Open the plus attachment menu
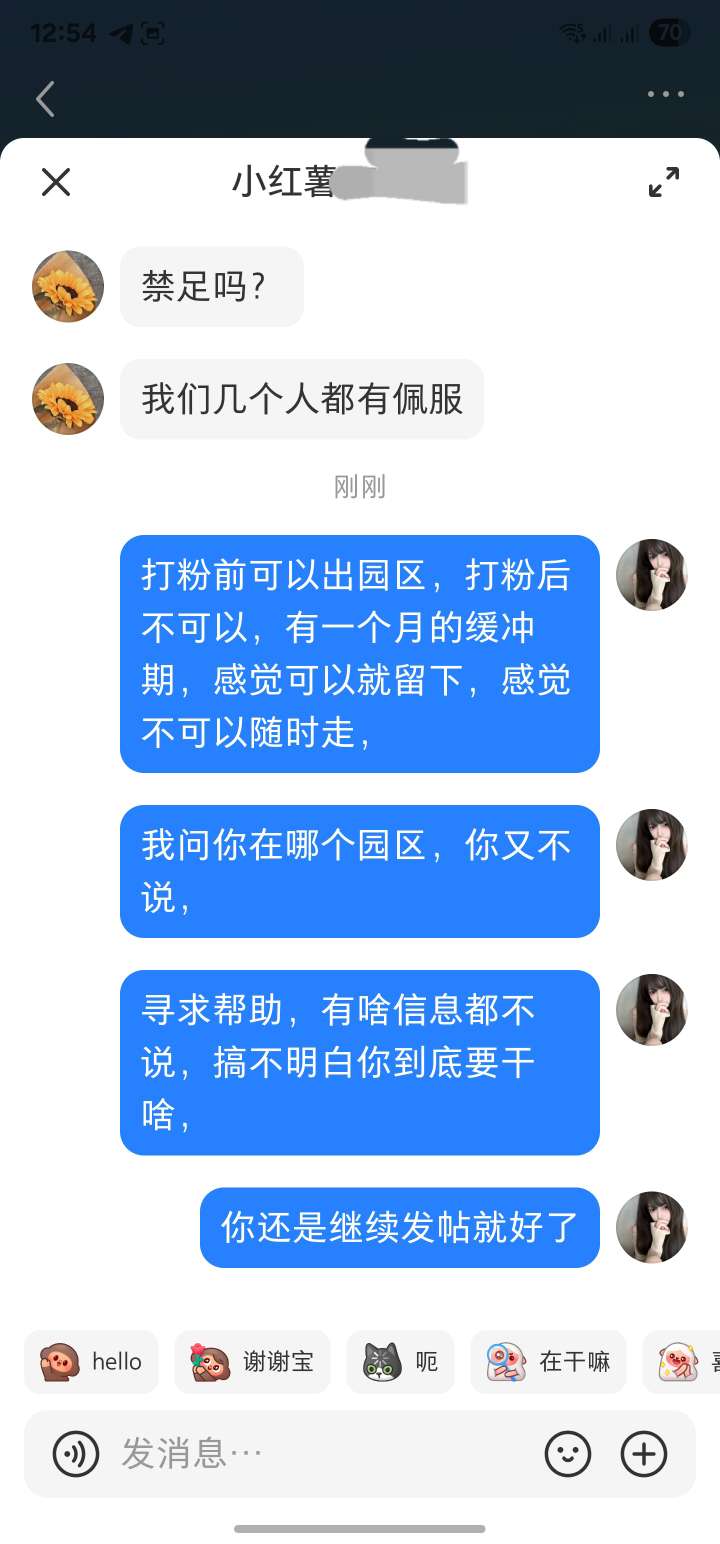This screenshot has height=1544, width=720. tap(643, 1453)
